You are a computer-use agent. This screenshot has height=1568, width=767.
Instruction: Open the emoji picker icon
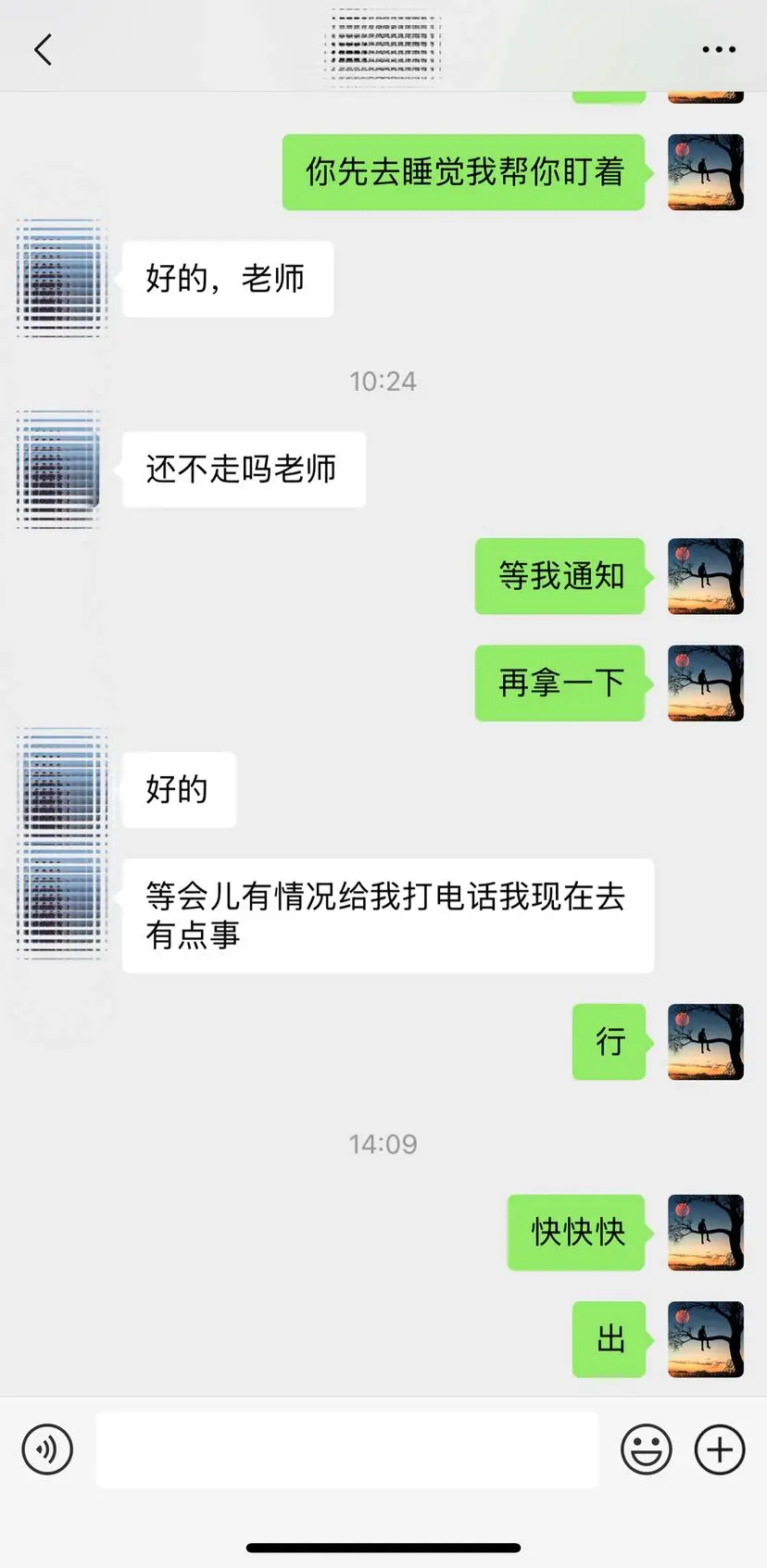coord(648,1449)
